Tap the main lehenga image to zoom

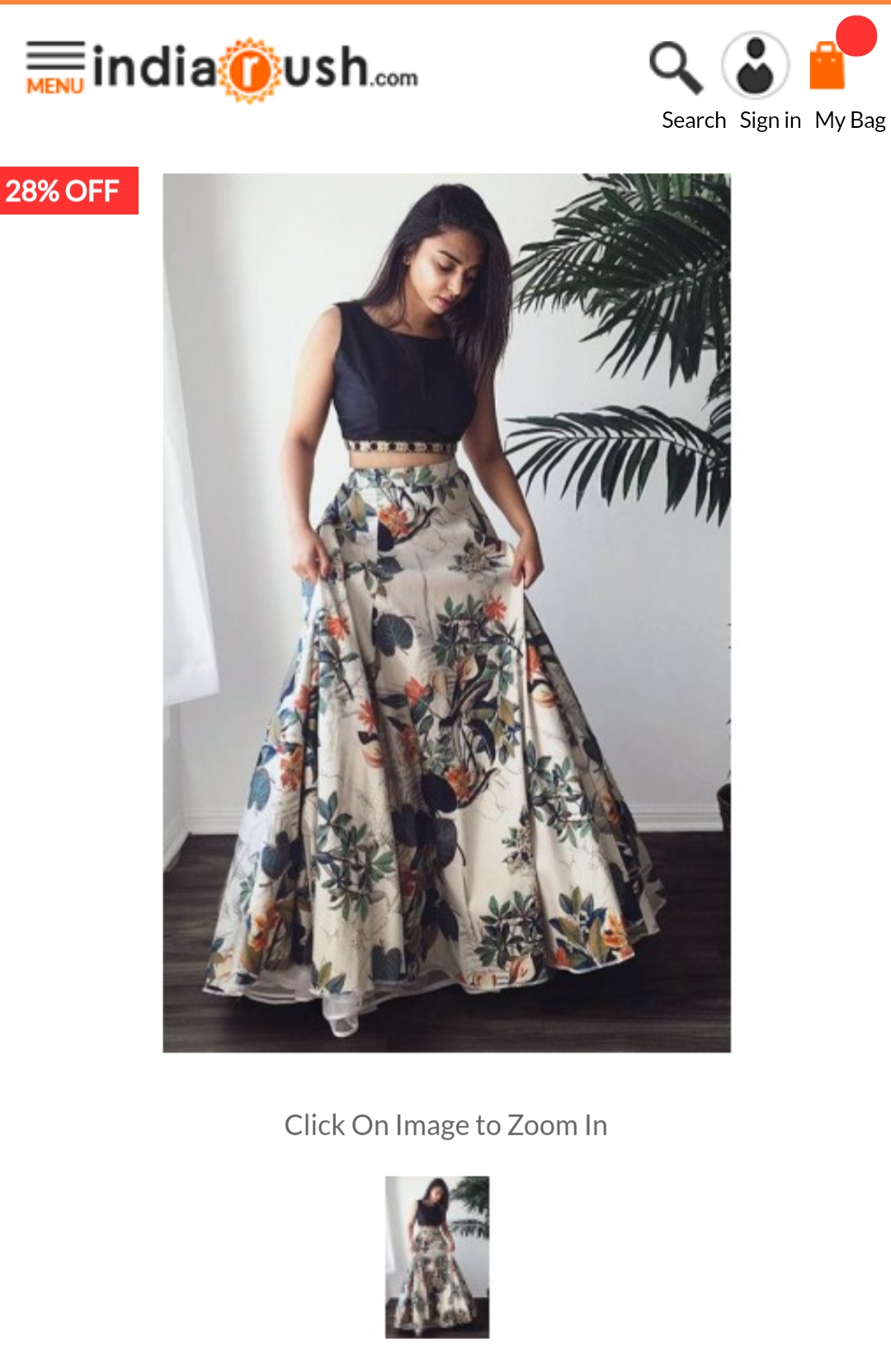(x=446, y=612)
